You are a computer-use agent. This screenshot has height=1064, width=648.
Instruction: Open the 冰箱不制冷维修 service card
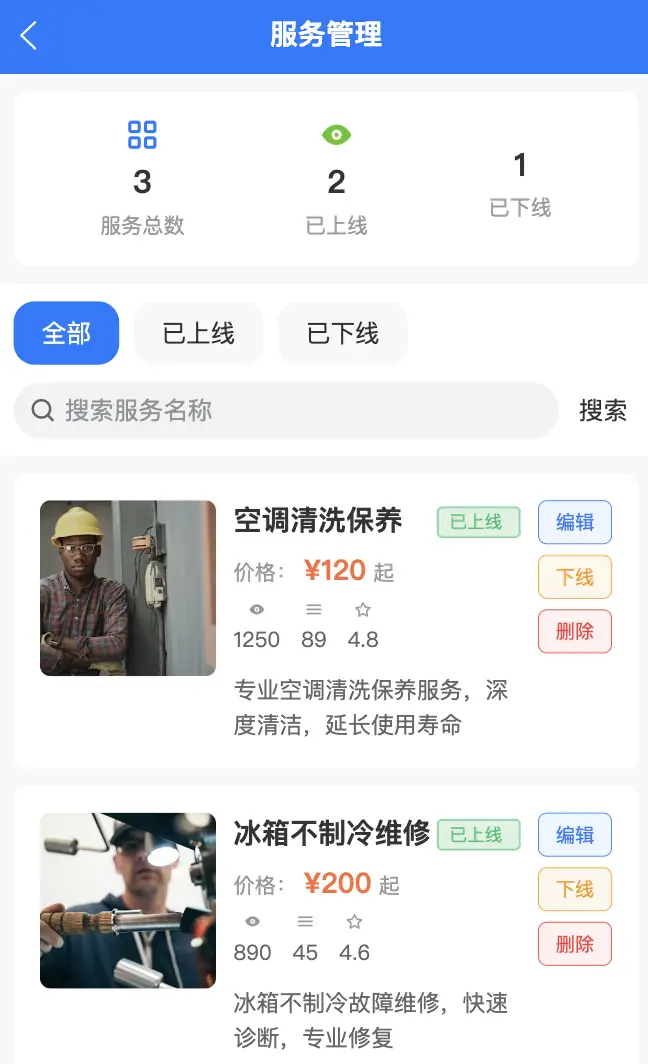[326, 926]
